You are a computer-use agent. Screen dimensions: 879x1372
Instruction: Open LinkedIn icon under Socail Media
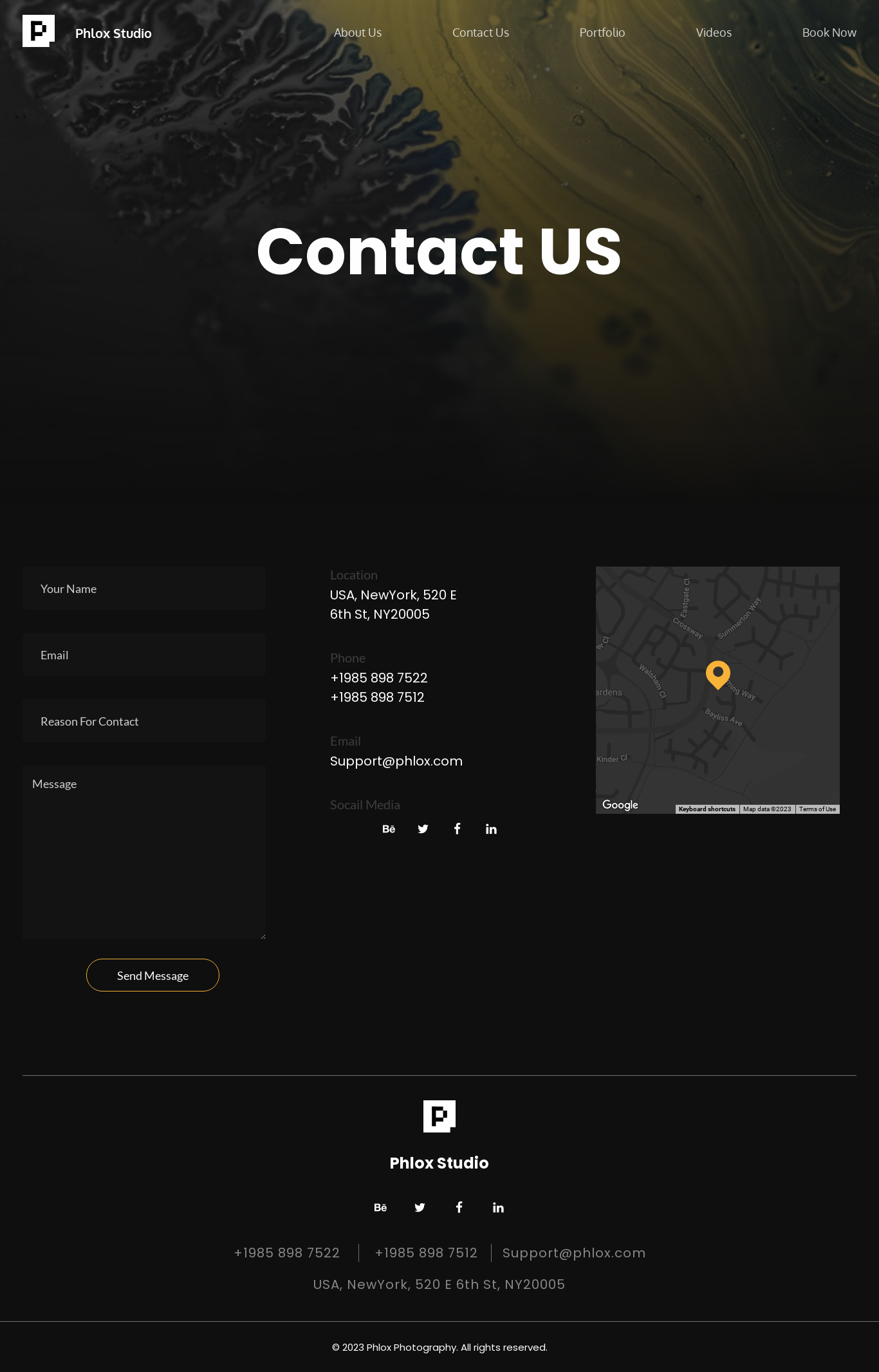pos(491,829)
